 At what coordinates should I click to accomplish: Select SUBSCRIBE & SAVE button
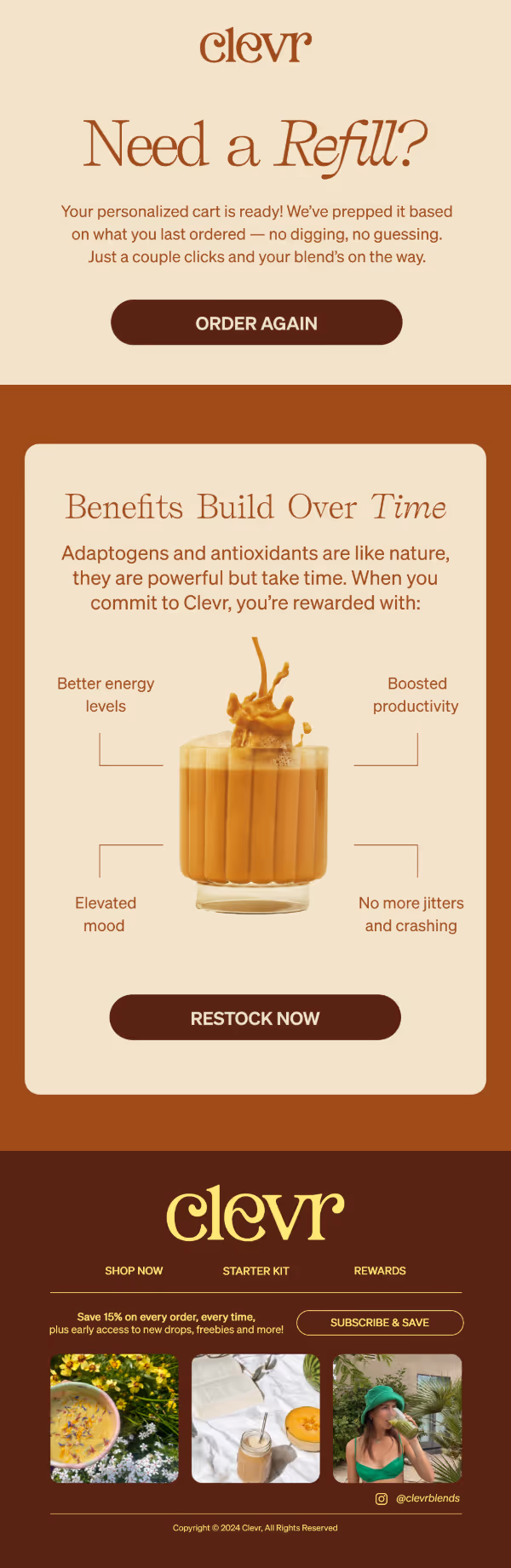coord(380,1323)
